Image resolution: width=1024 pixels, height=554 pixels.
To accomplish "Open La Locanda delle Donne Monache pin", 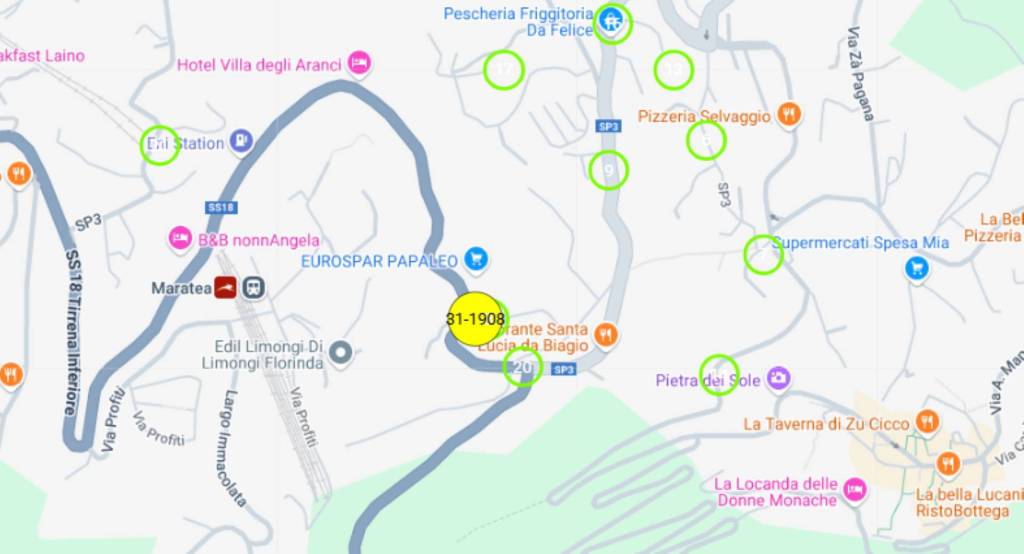I will tap(854, 490).
